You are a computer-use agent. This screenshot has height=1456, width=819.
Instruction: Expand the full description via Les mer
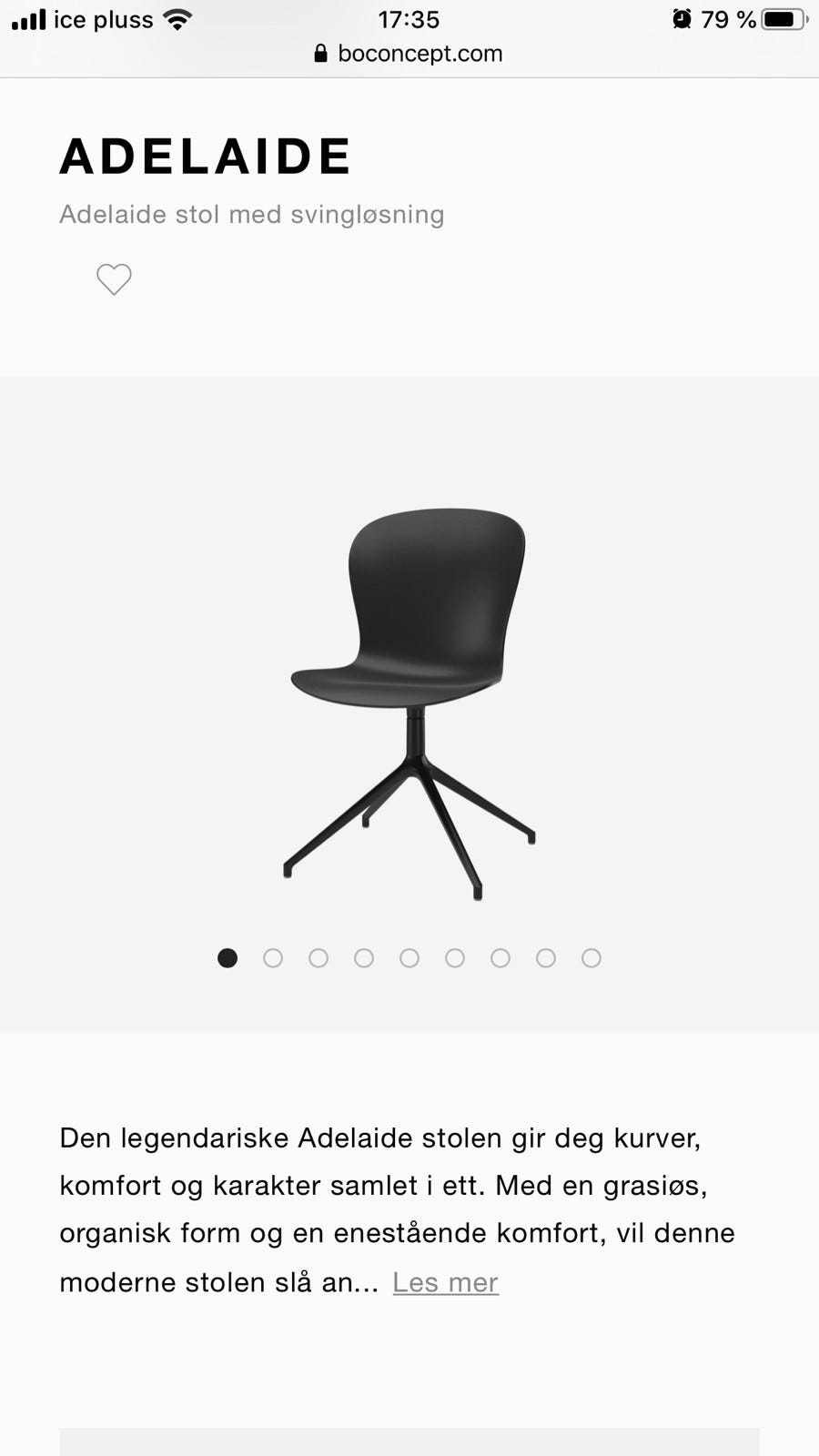(x=444, y=1282)
